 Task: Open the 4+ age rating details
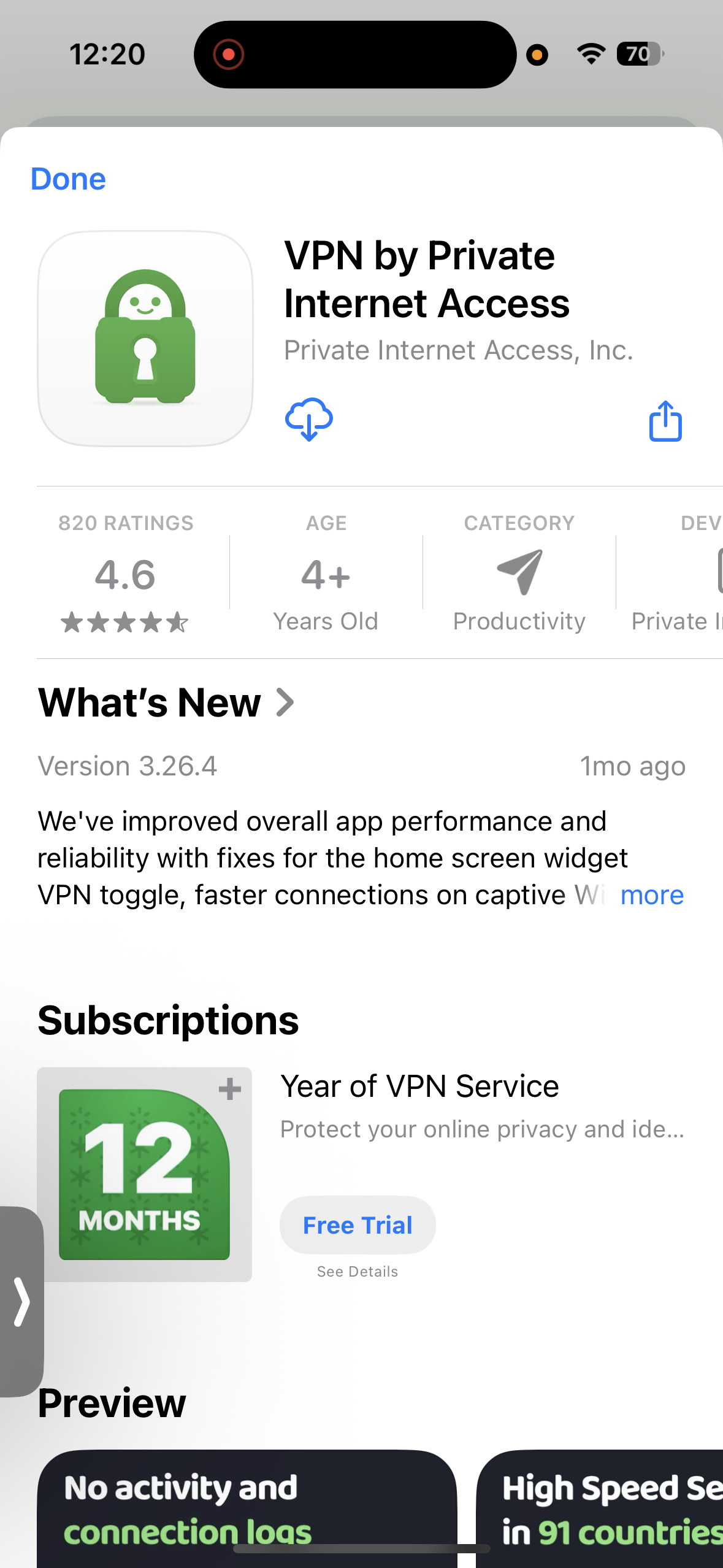(326, 575)
